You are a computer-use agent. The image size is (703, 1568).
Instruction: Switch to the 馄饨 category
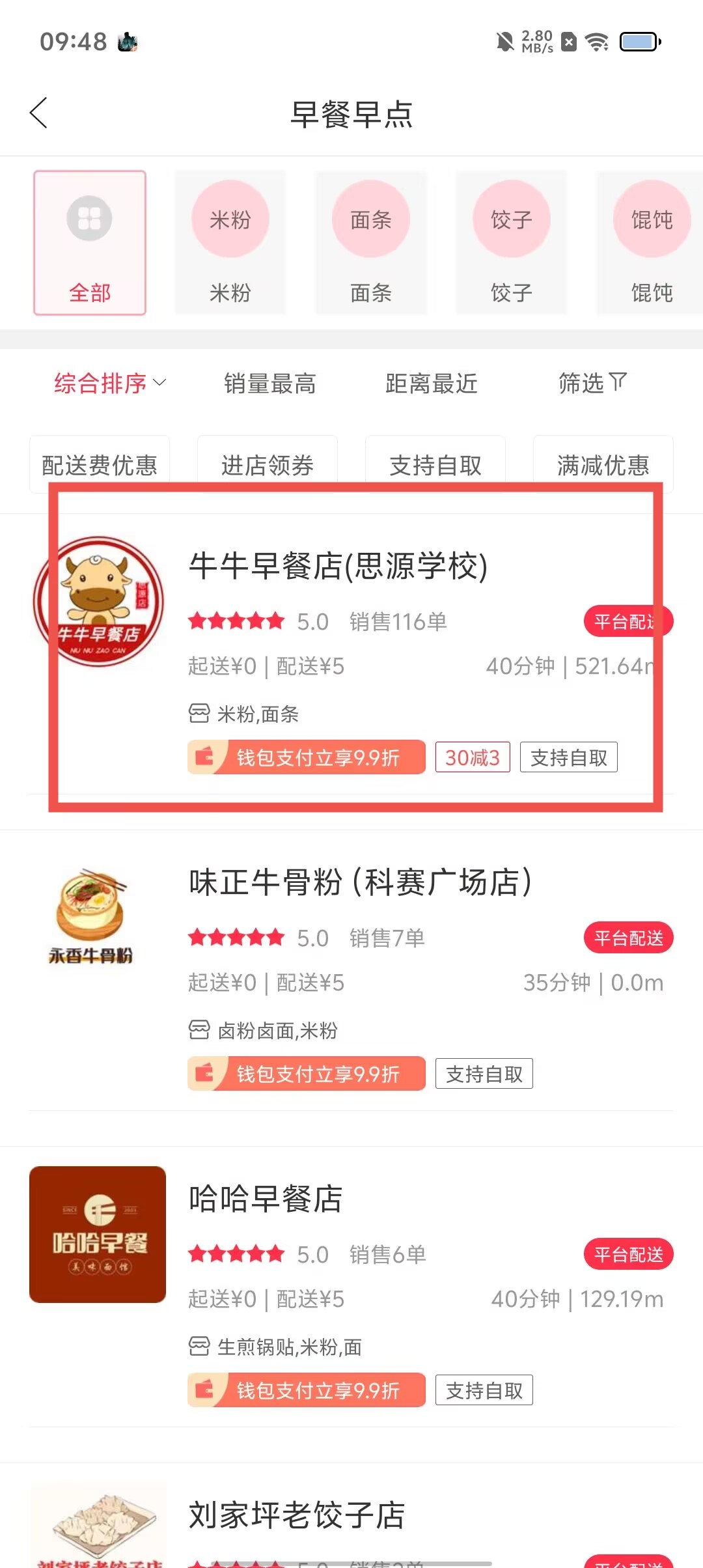(651, 243)
